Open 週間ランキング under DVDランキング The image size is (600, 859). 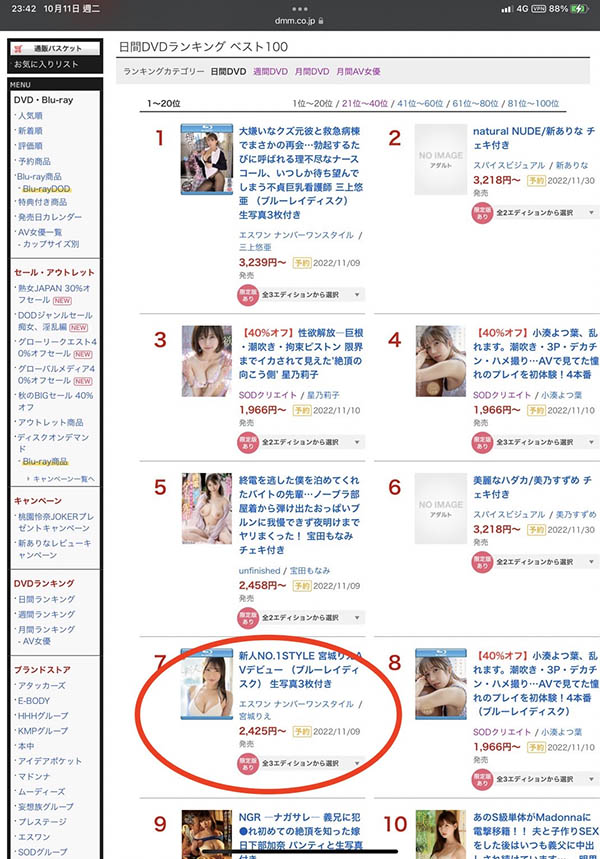point(46,614)
